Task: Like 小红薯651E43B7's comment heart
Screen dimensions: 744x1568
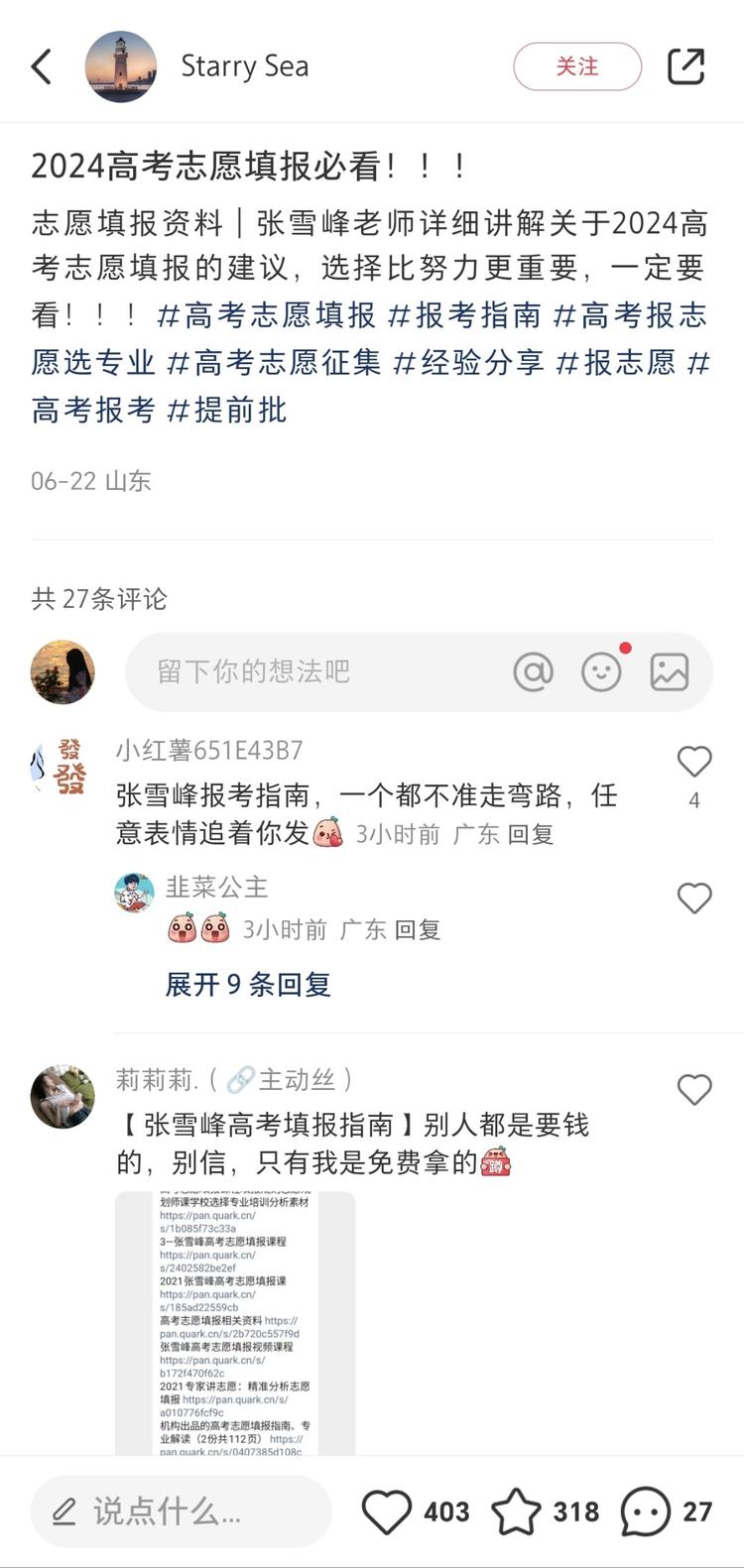Action: click(693, 760)
